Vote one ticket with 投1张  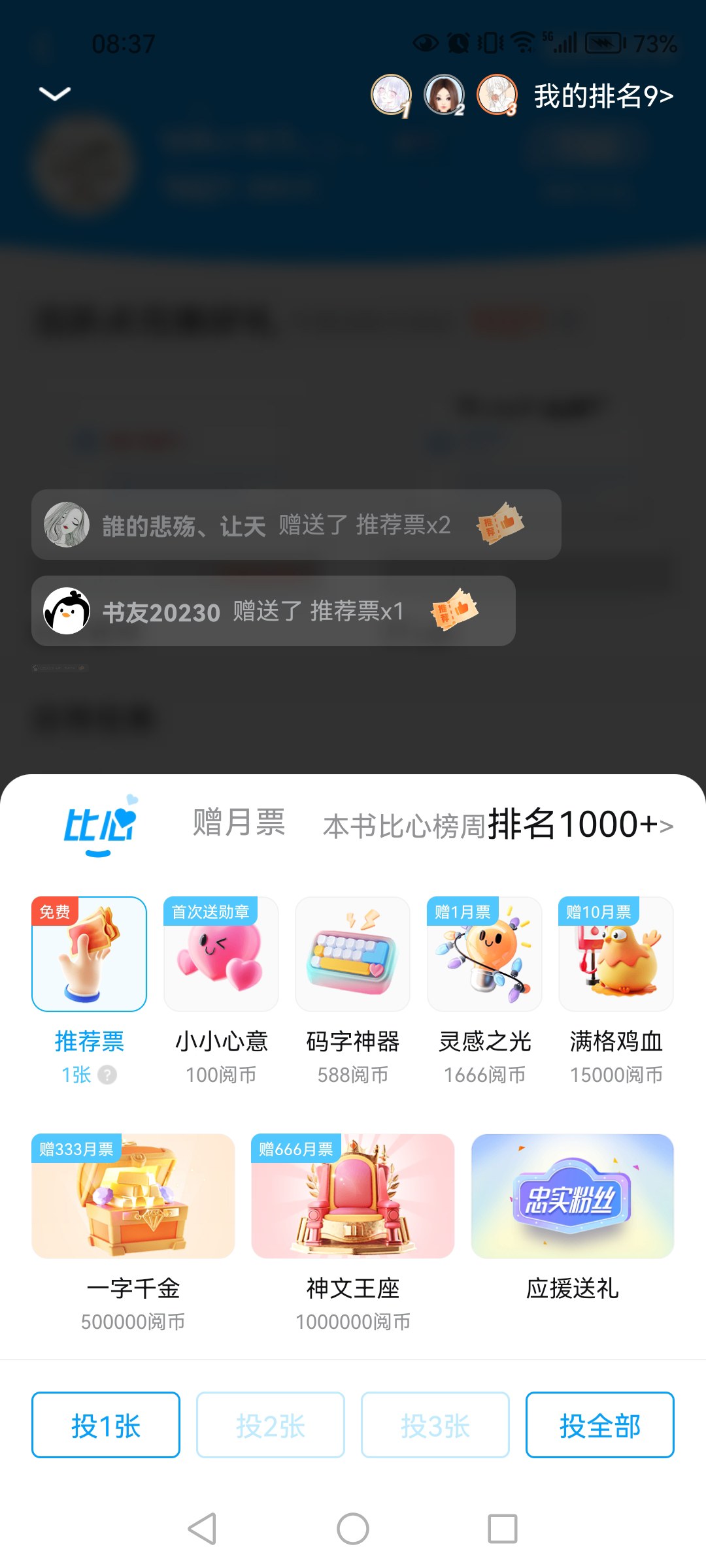[x=106, y=1425]
